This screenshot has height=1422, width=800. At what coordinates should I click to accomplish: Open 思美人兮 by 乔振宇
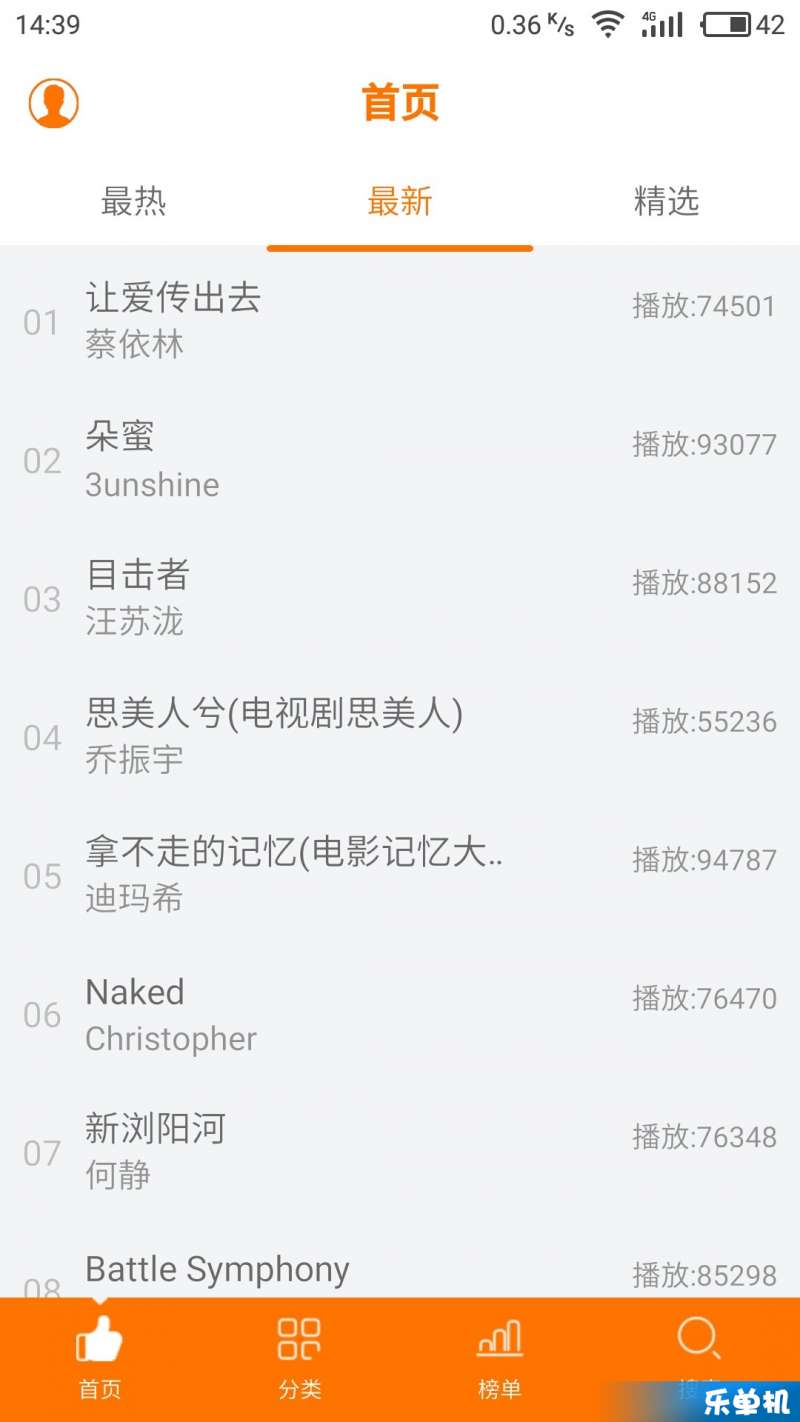[400, 737]
